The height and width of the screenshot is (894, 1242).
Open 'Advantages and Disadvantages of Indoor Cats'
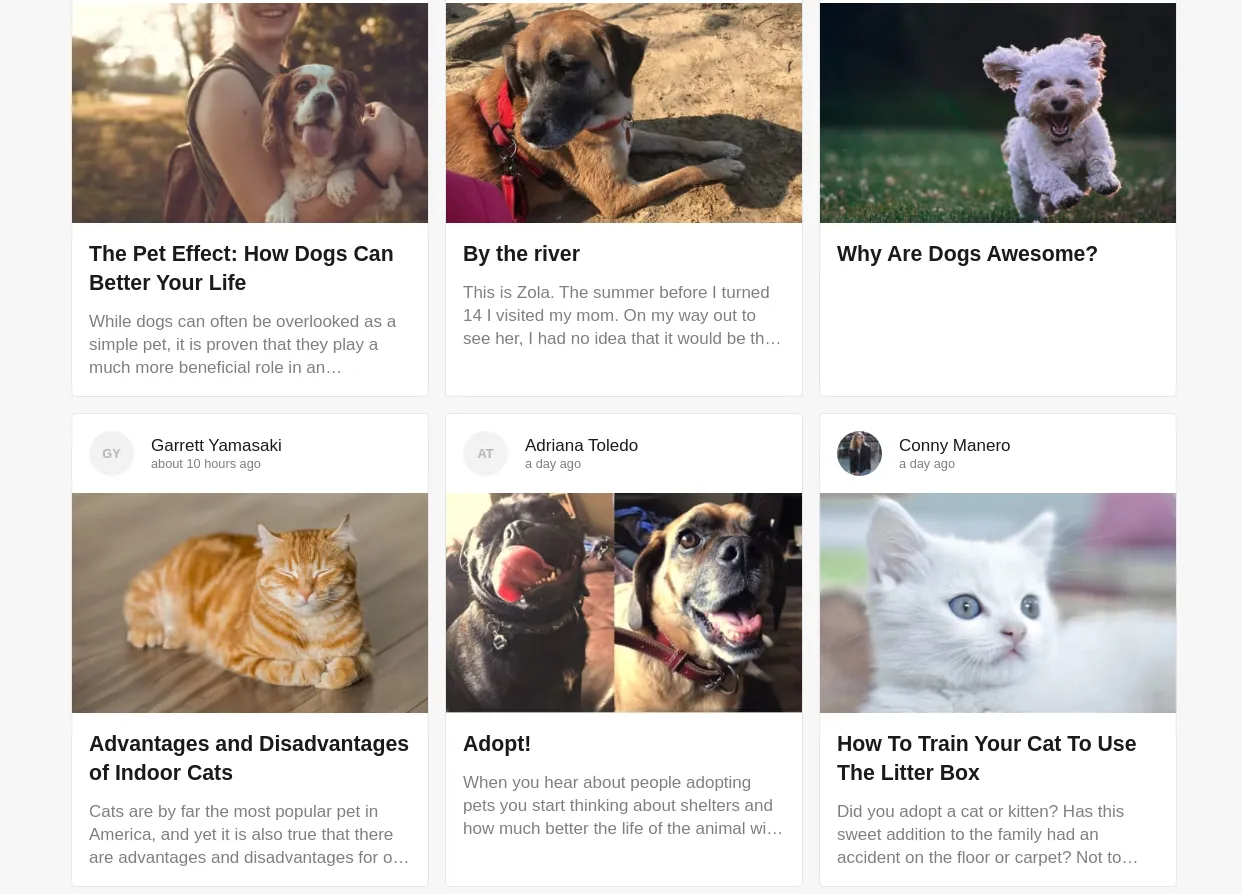point(249,758)
